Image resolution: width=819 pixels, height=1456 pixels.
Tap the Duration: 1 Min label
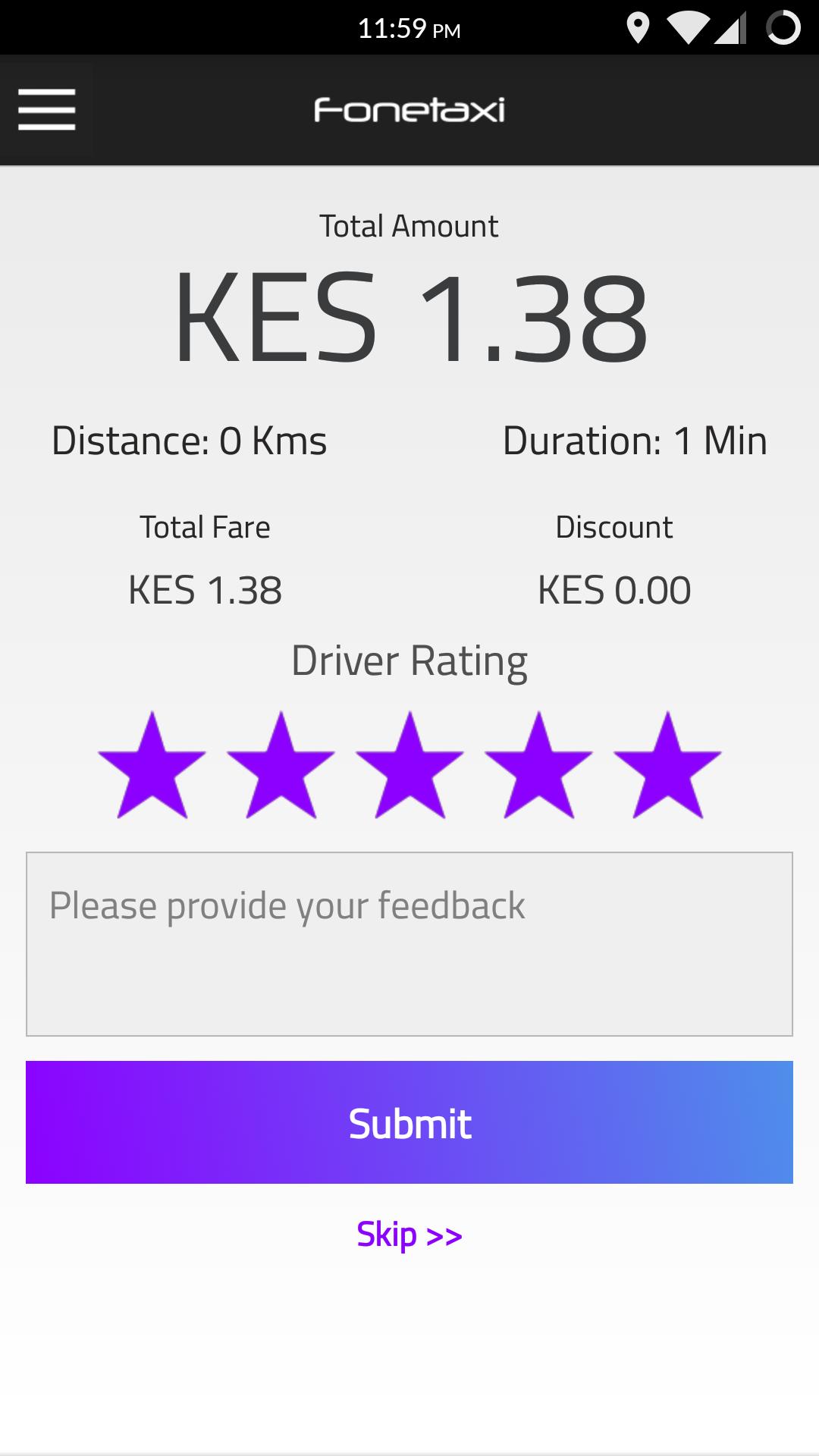(x=635, y=440)
